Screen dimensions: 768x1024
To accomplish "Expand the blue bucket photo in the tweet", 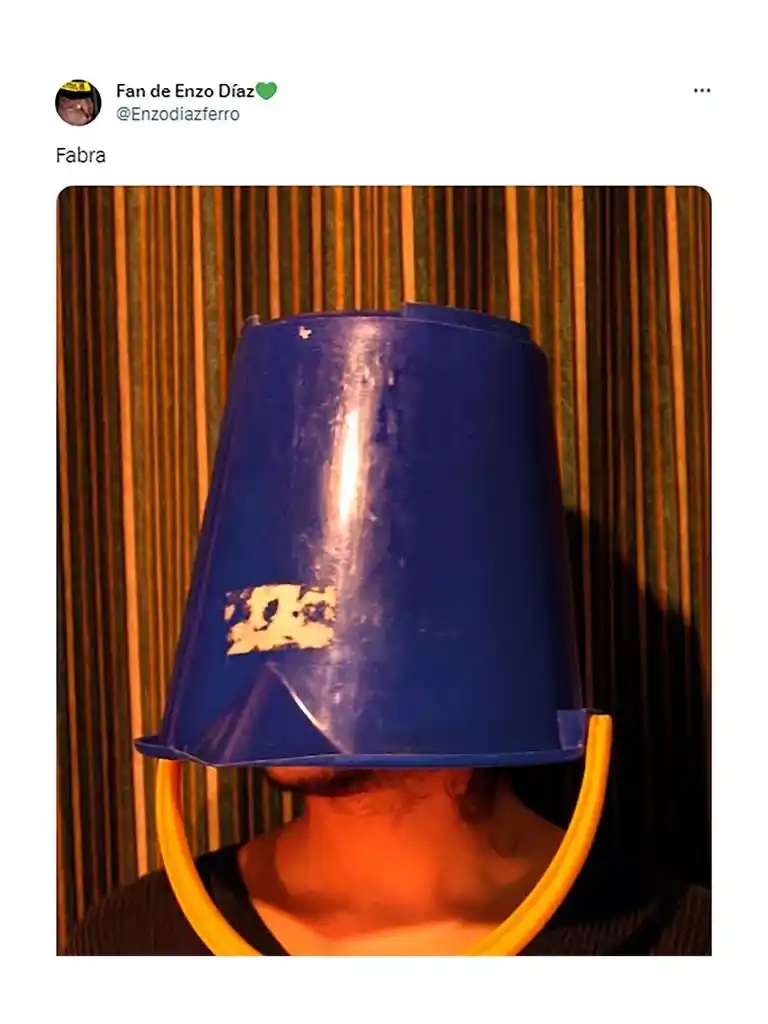I will [x=384, y=570].
